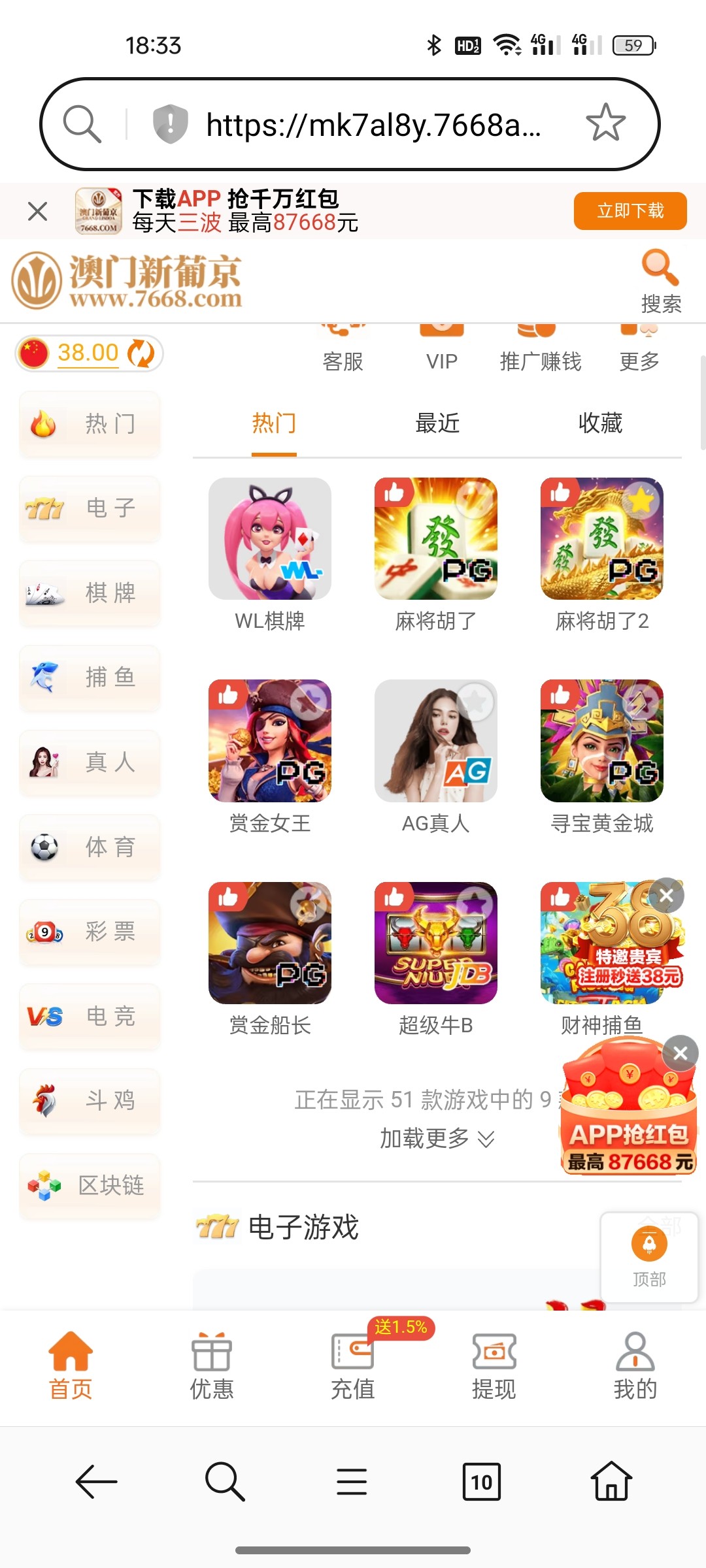Viewport: 706px width, 1568px height.
Task: Jump back using the 顶部 button
Action: pyautogui.click(x=648, y=1257)
